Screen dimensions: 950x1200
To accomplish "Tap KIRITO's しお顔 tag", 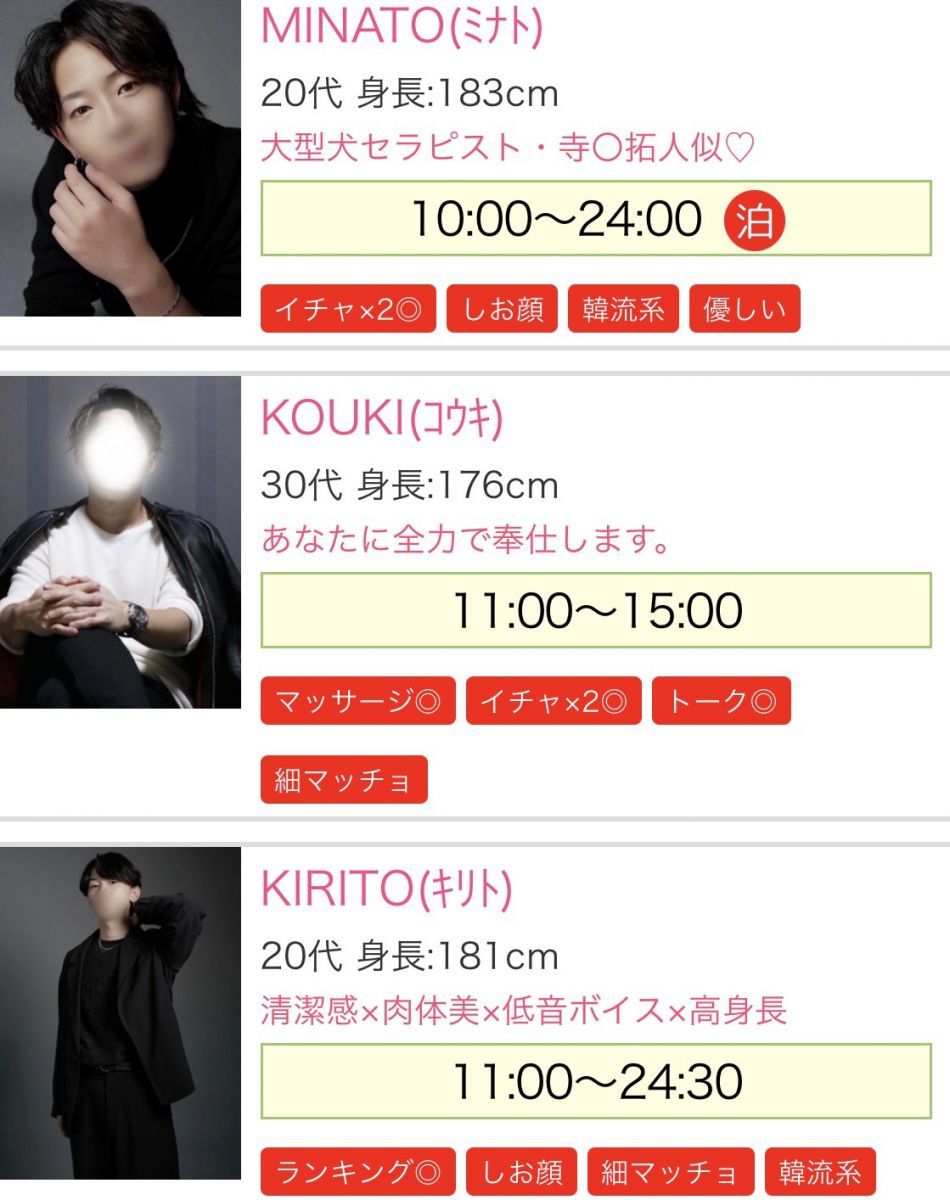I will click(521, 1172).
